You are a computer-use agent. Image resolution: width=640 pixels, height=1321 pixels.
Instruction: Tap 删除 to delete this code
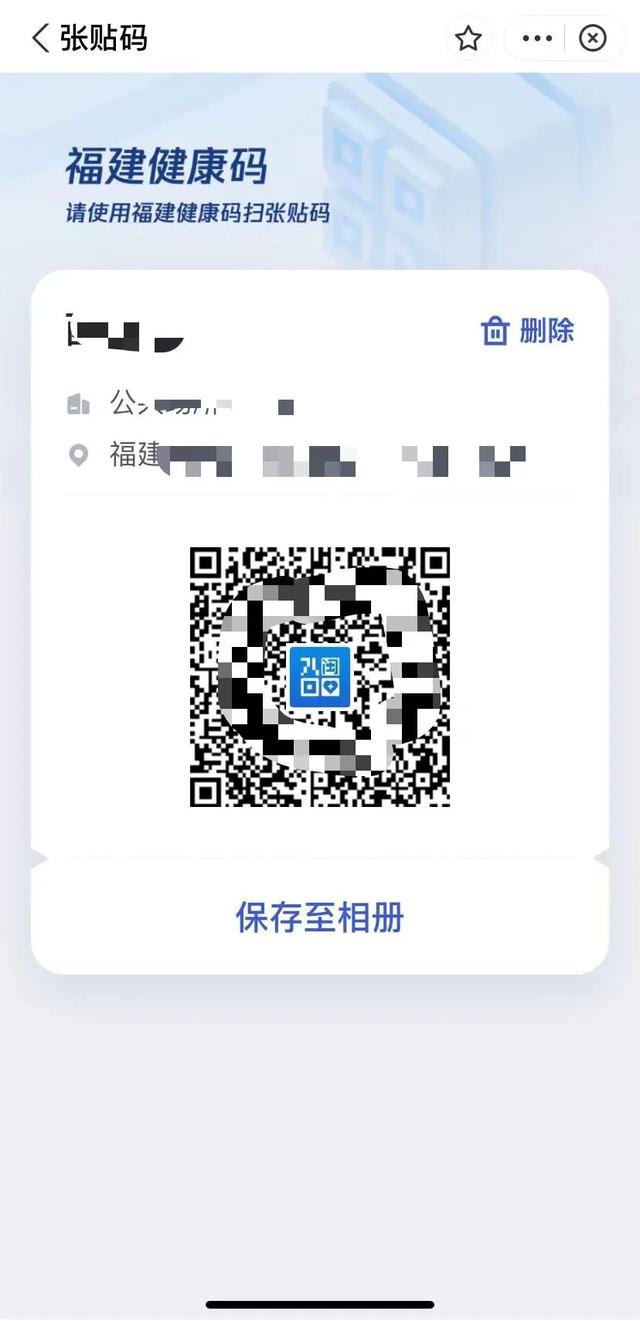click(x=528, y=331)
